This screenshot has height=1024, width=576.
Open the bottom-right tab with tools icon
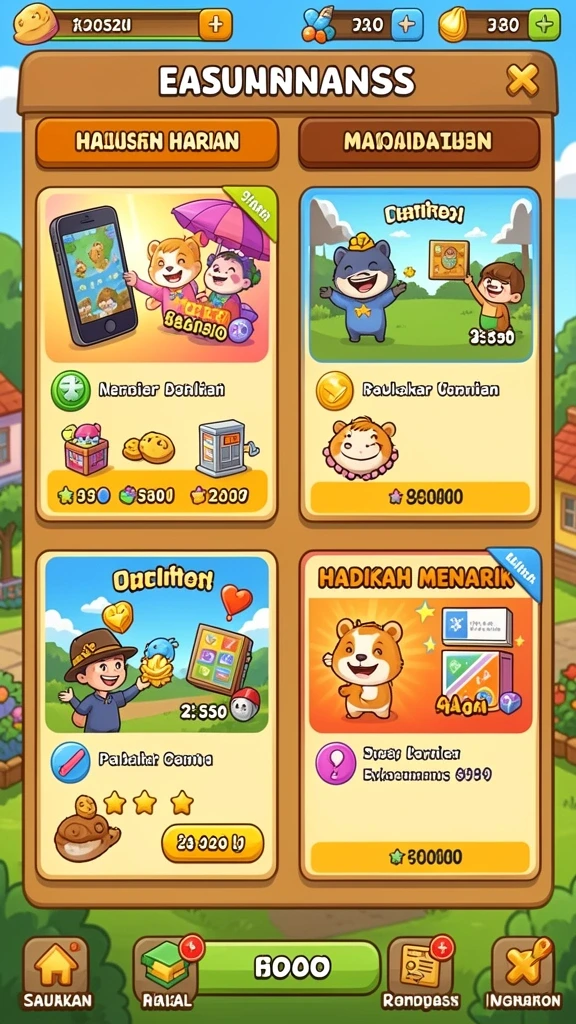(522, 974)
